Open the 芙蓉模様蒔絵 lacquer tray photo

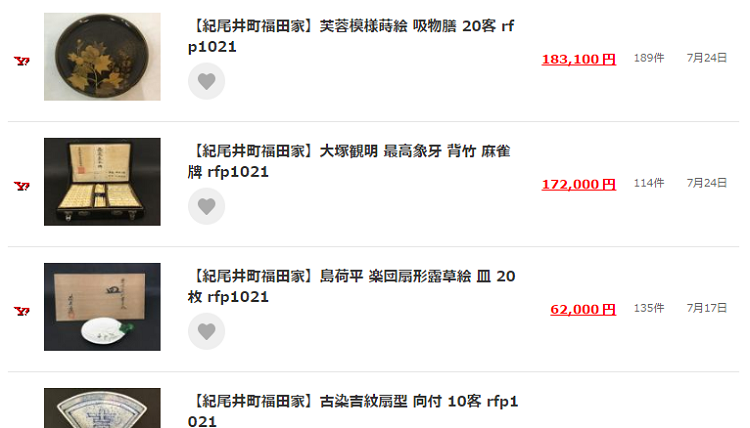point(102,57)
